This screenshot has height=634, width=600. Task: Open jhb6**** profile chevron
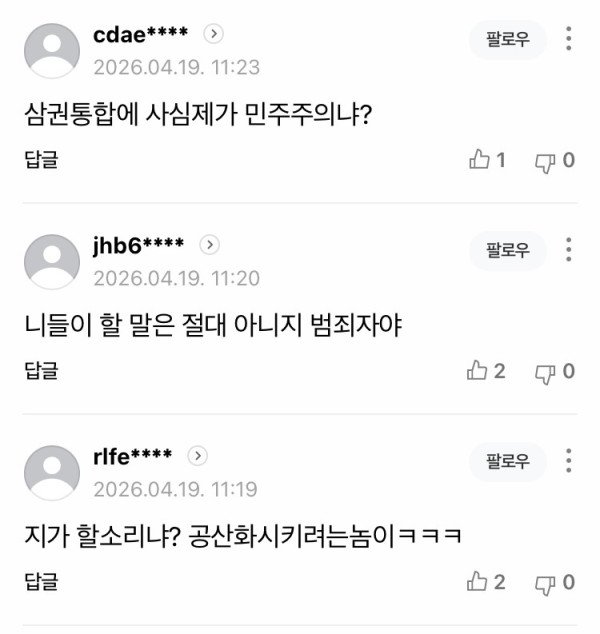pyautogui.click(x=210, y=245)
